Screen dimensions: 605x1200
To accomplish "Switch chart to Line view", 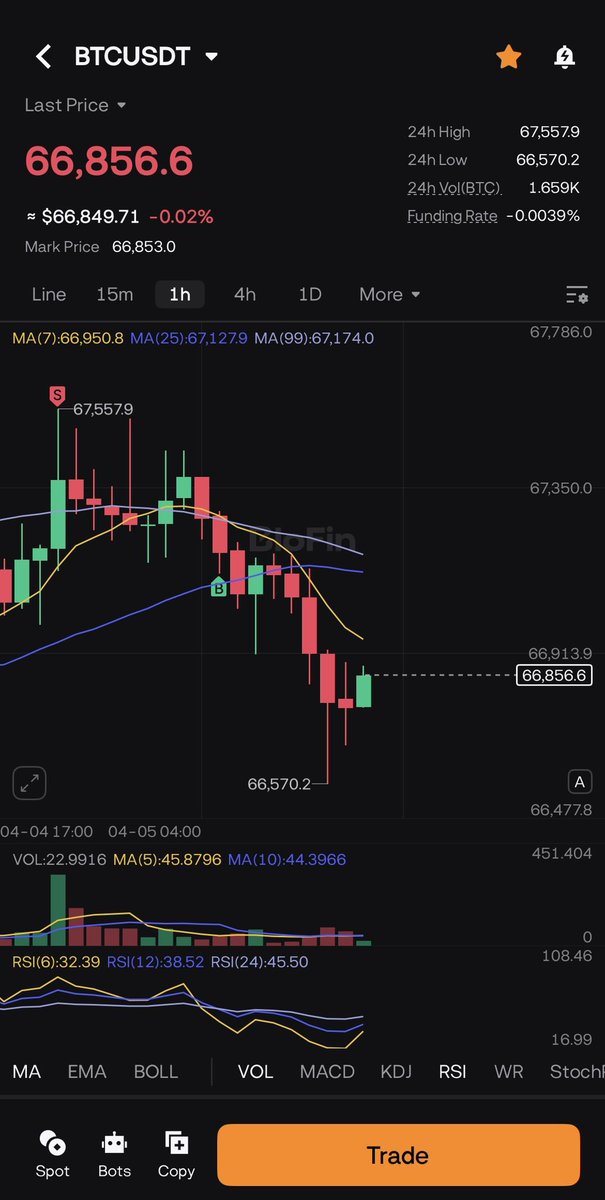I will pos(49,294).
